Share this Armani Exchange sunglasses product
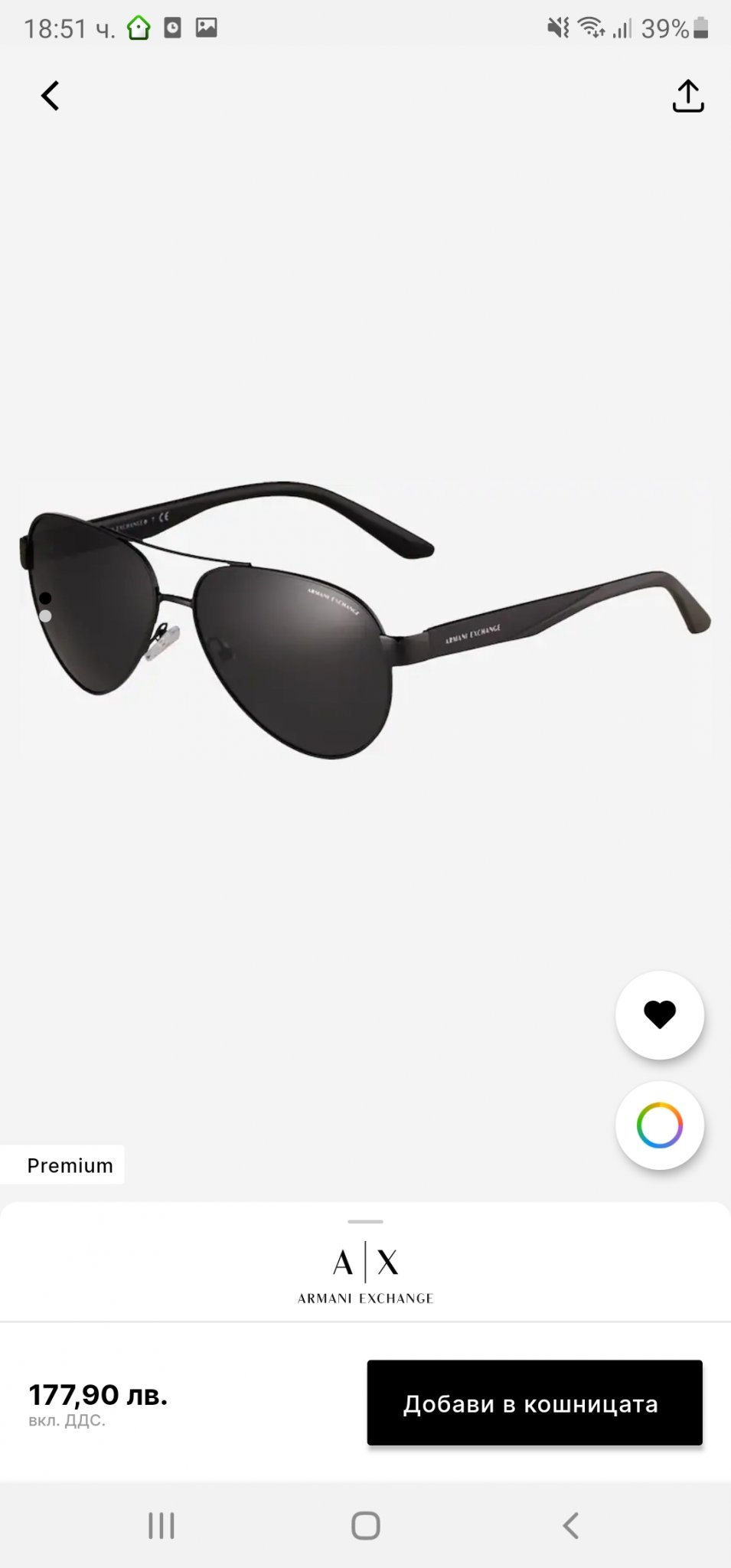The image size is (731, 1568). (x=687, y=96)
